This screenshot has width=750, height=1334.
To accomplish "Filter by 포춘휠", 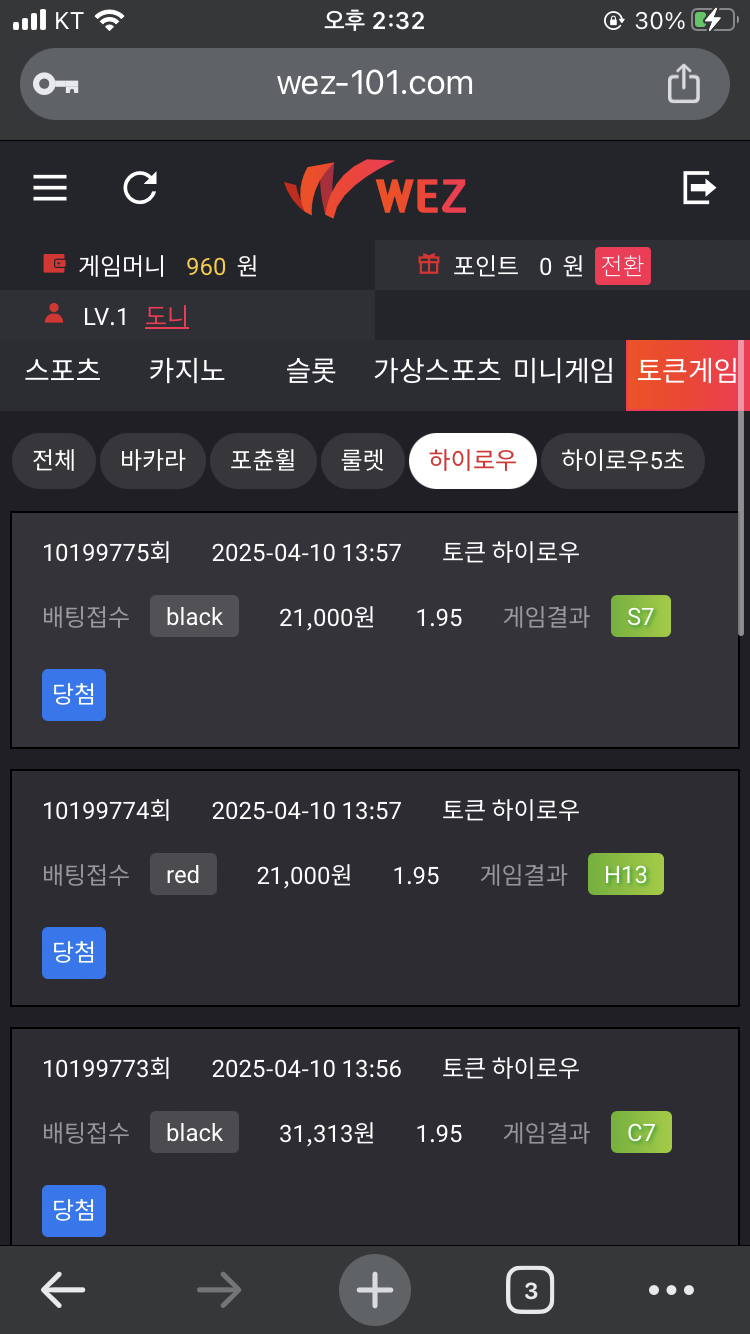I will pos(263,461).
